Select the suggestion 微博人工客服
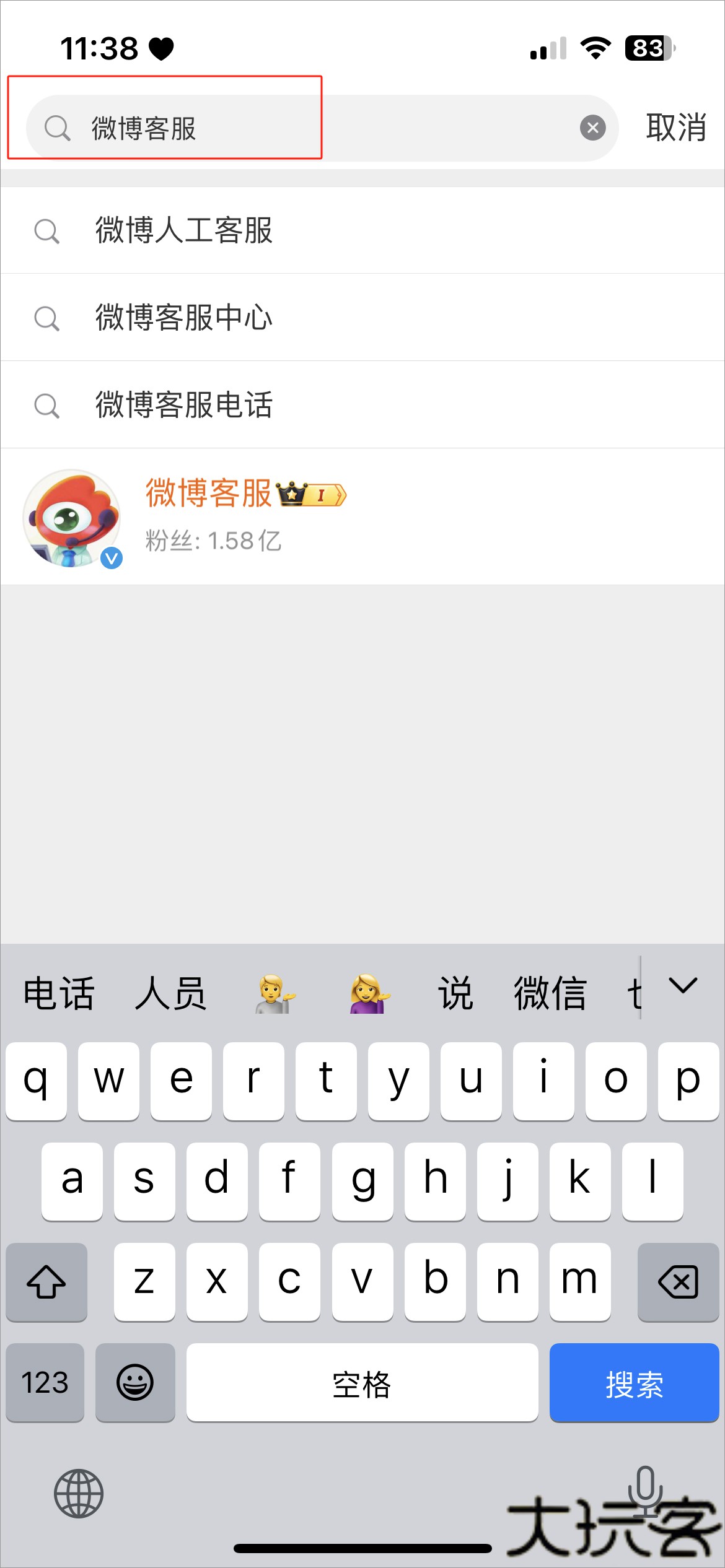Viewport: 725px width, 1568px height. coord(184,230)
